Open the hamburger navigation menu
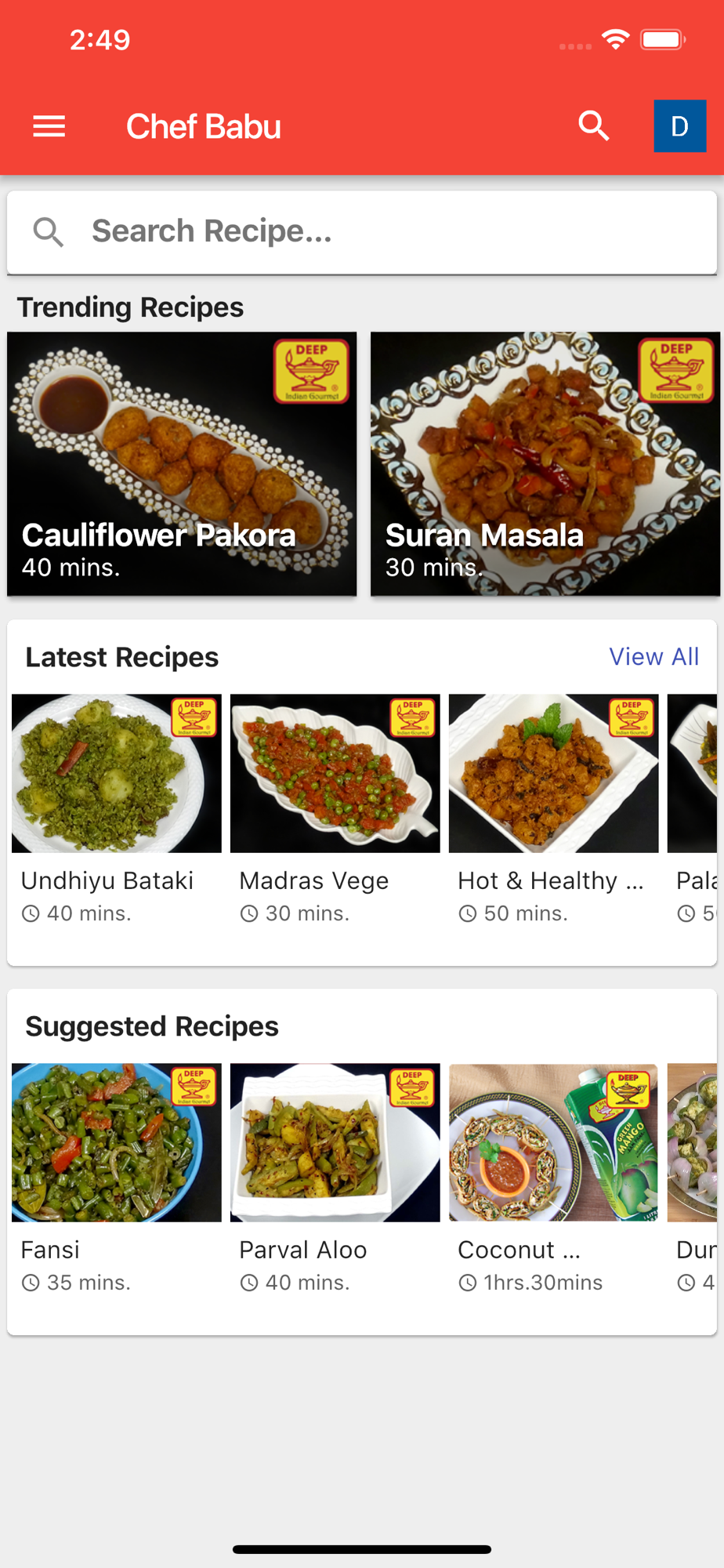 pyautogui.click(x=49, y=126)
